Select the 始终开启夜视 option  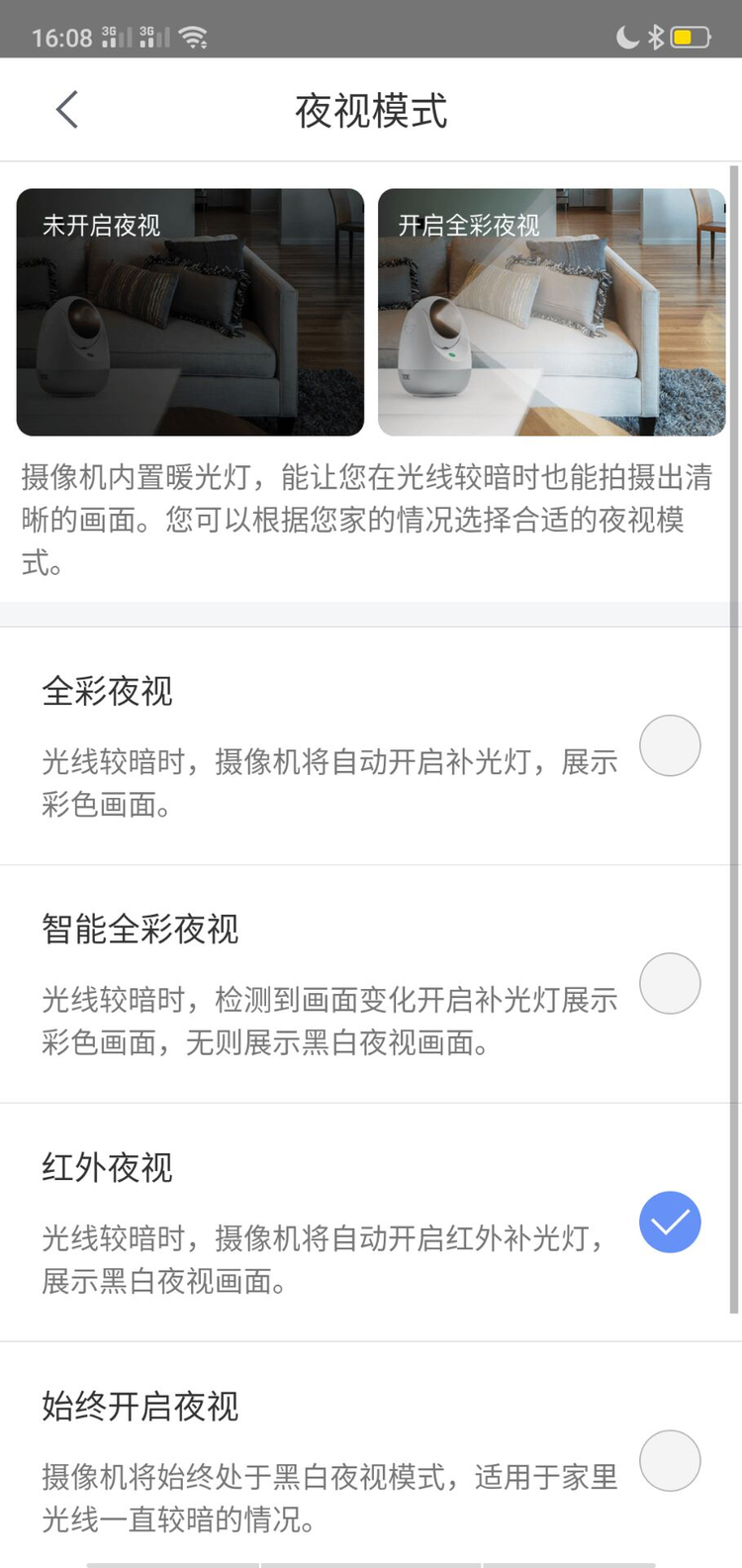[x=670, y=1460]
